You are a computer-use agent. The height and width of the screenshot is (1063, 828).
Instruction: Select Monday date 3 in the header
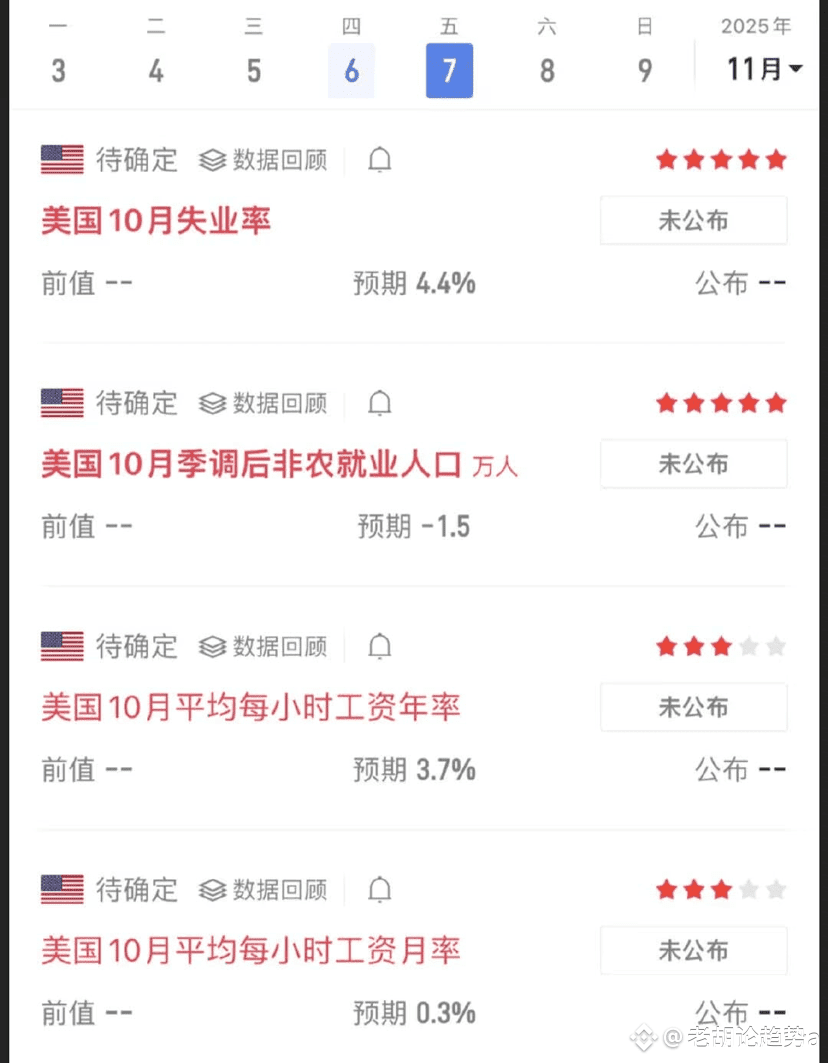point(58,70)
